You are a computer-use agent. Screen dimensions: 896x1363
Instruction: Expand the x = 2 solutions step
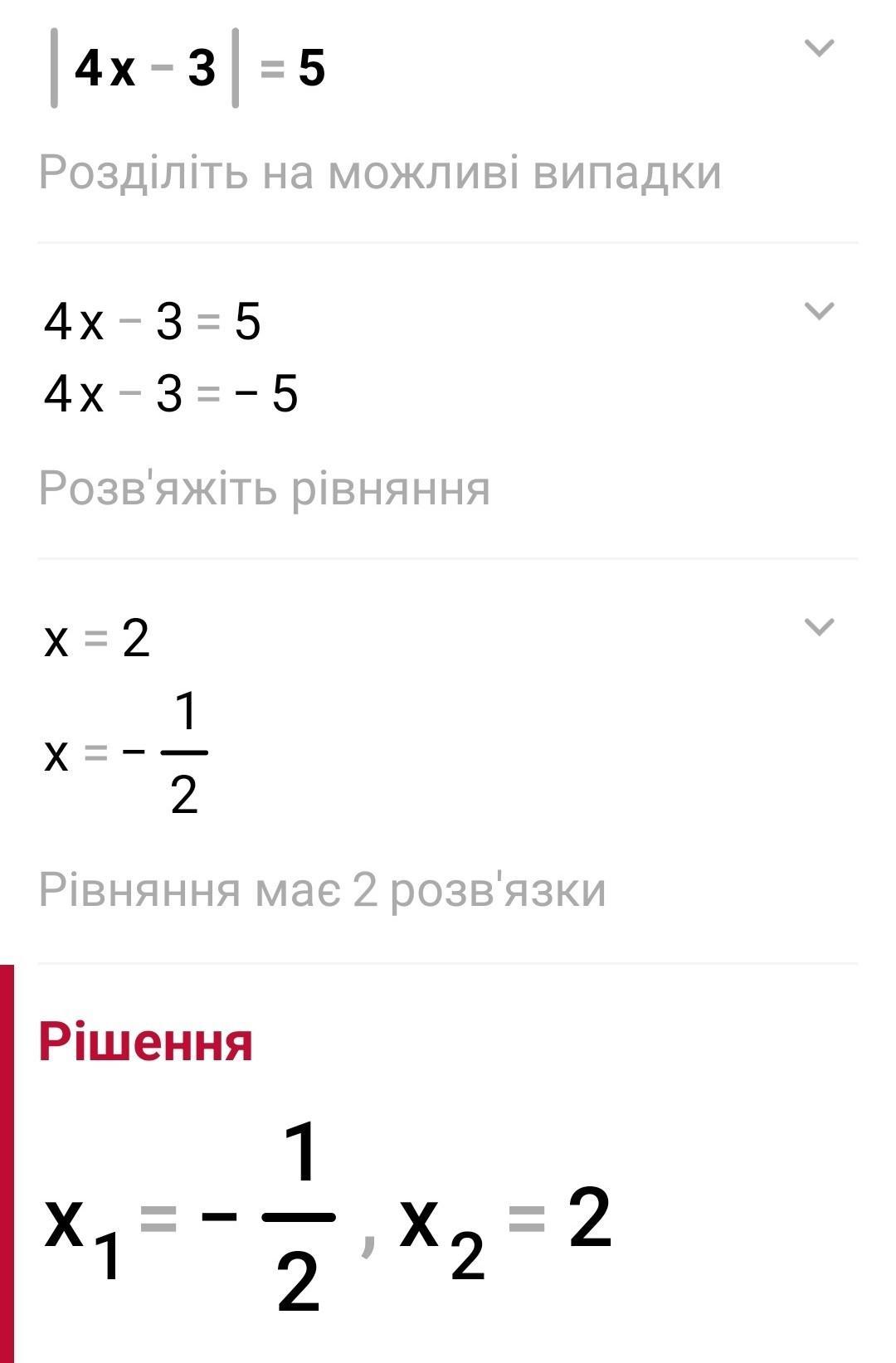point(819,626)
